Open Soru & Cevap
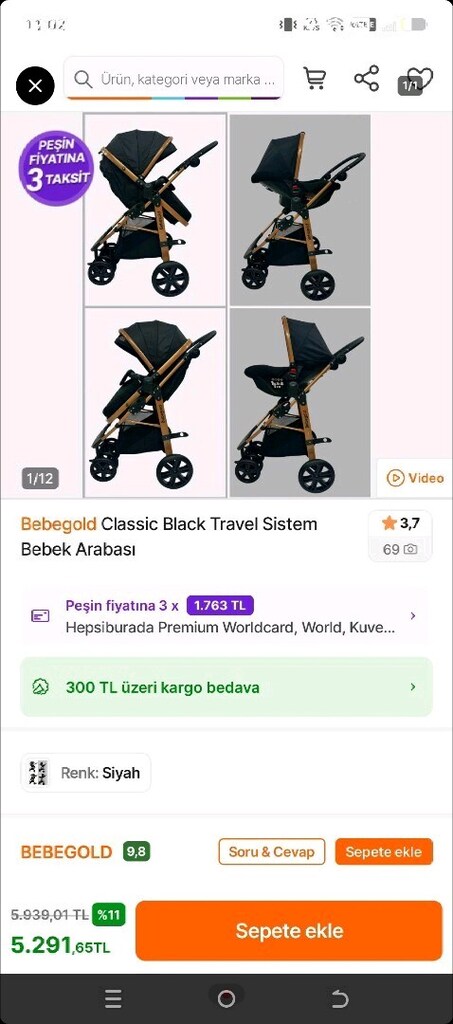The width and height of the screenshot is (453, 1024). (x=272, y=852)
